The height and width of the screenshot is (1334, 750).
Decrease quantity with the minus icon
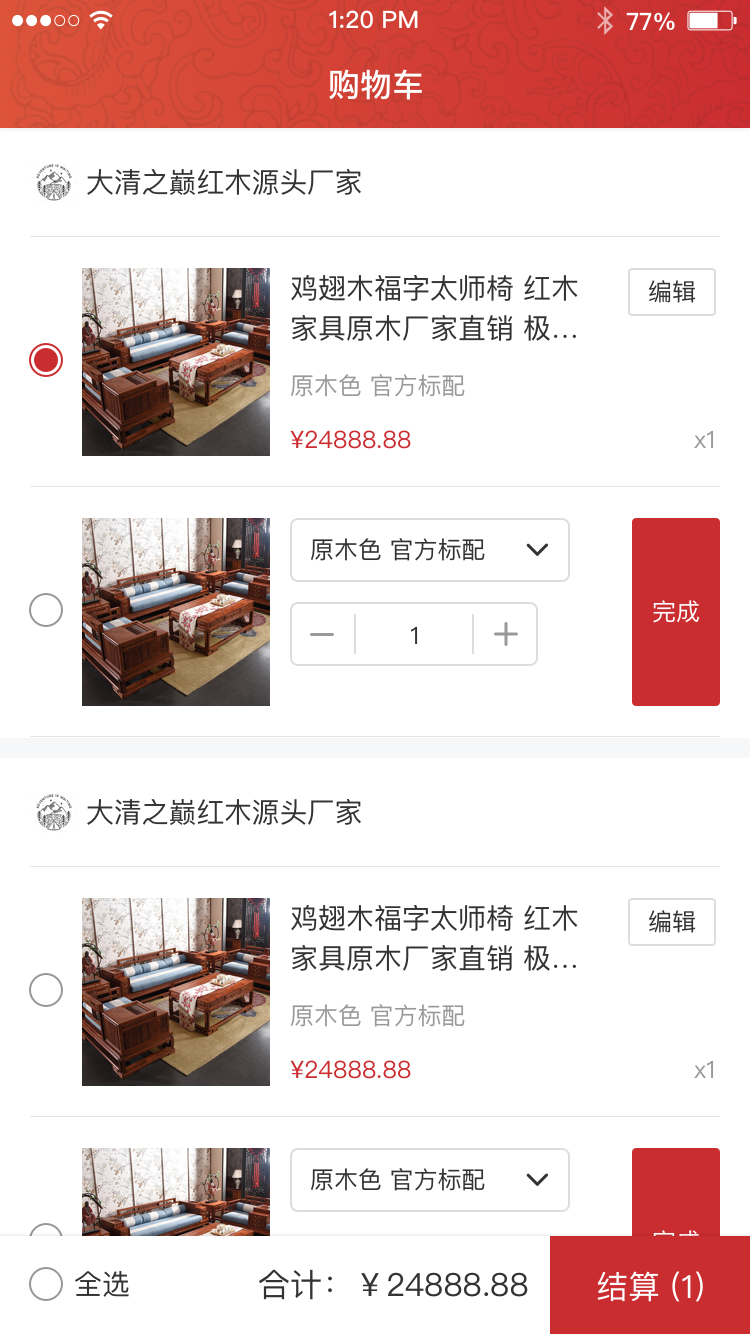(322, 634)
